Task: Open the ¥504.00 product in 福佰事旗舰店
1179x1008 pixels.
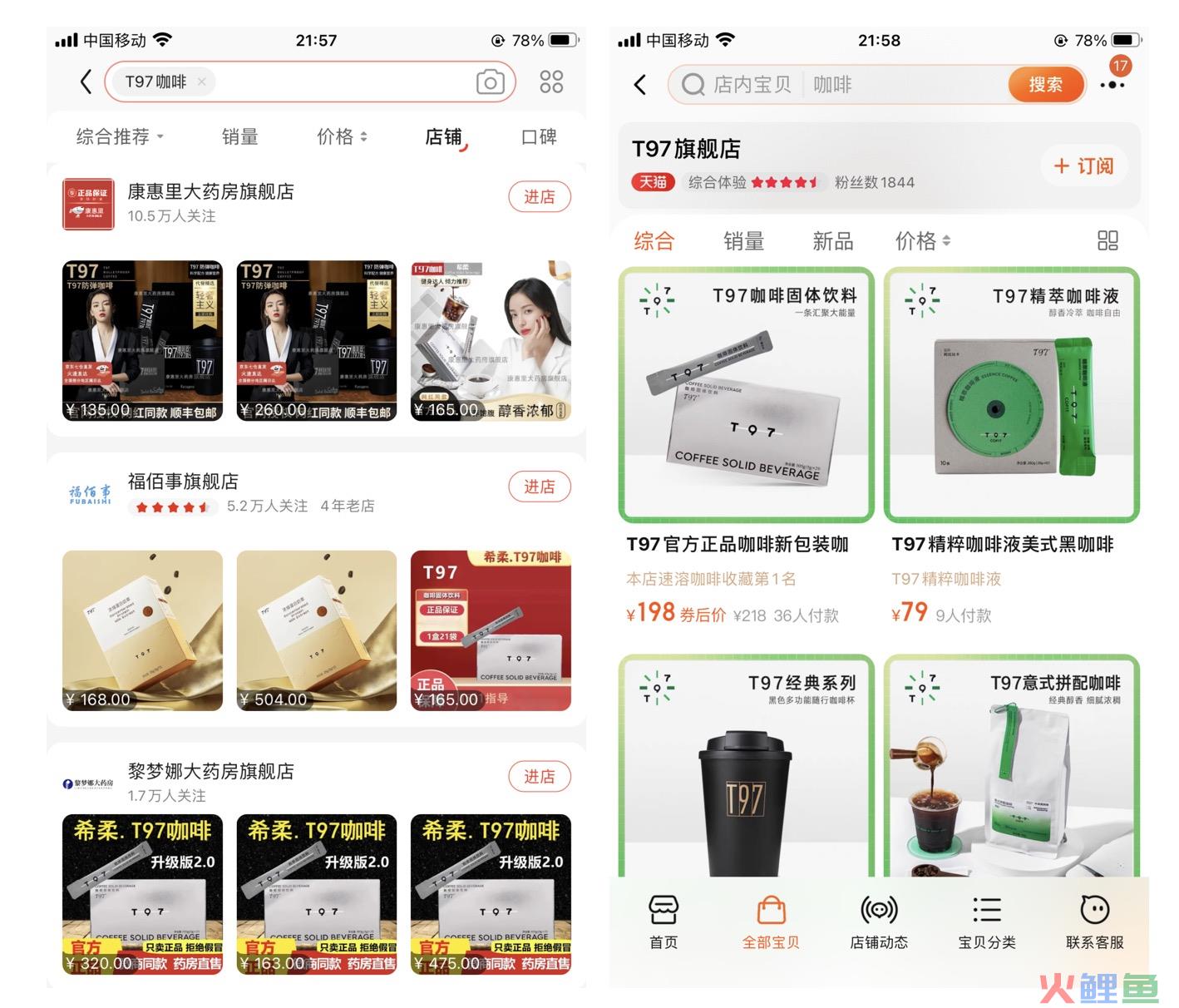Action: pos(317,630)
